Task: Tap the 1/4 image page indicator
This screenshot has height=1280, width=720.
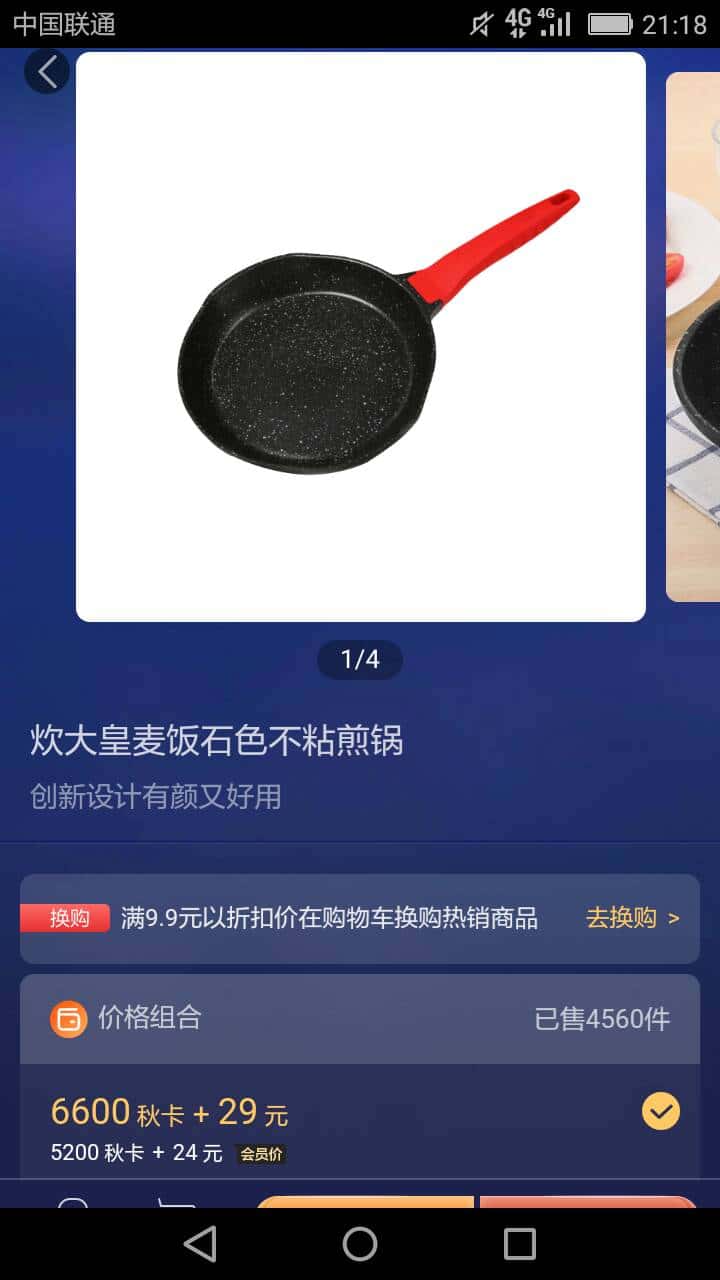Action: (360, 660)
